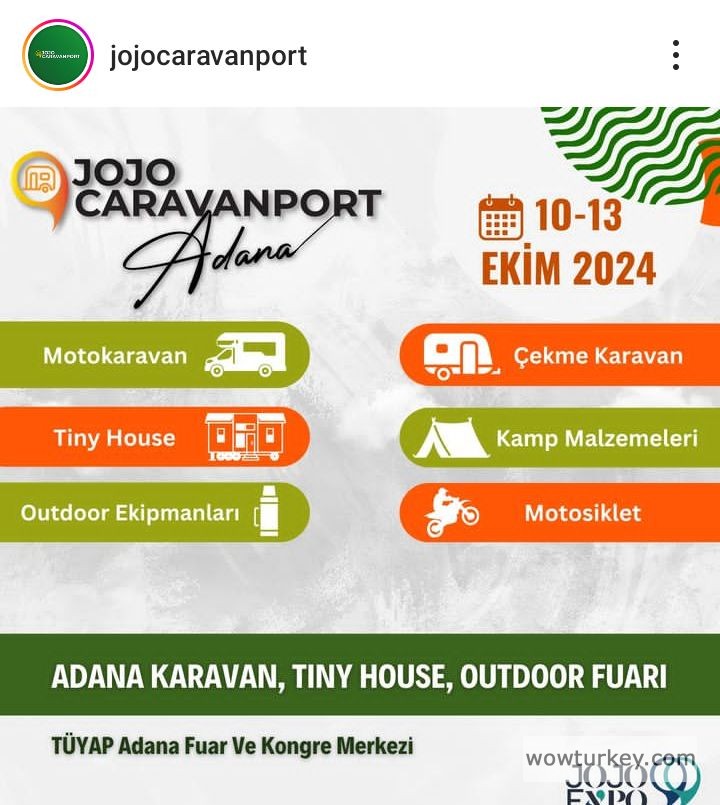Click the green Adana Karavan Fuarı banner
The height and width of the screenshot is (805, 720).
click(x=360, y=676)
